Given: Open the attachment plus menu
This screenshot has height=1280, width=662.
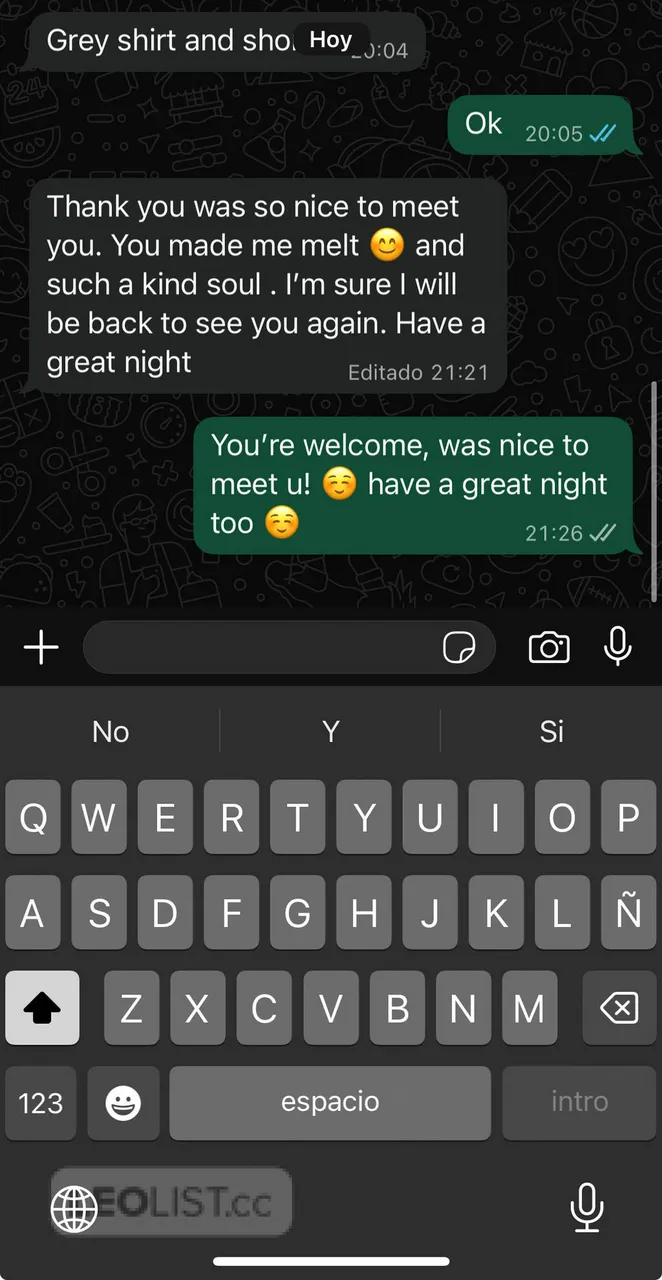Looking at the screenshot, I should (41, 648).
